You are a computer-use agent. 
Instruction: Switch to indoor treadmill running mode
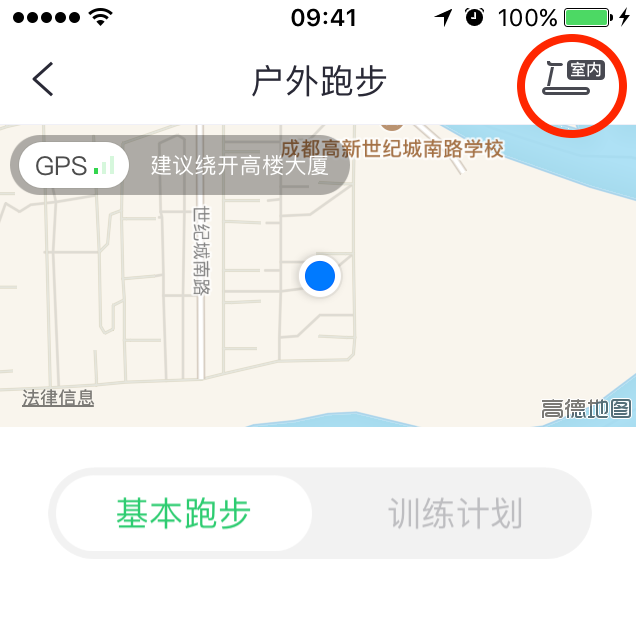tap(573, 79)
